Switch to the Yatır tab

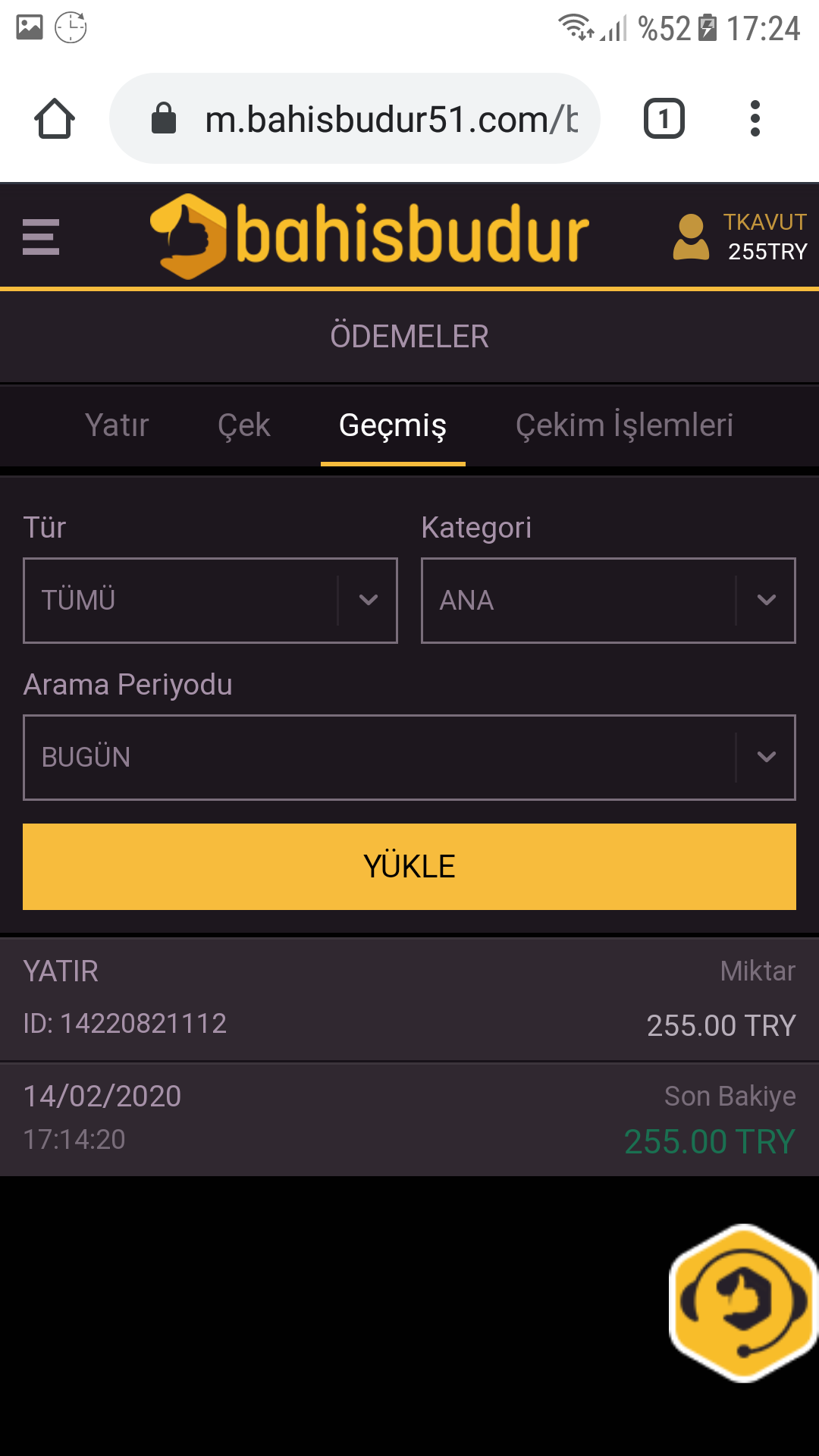tap(117, 425)
